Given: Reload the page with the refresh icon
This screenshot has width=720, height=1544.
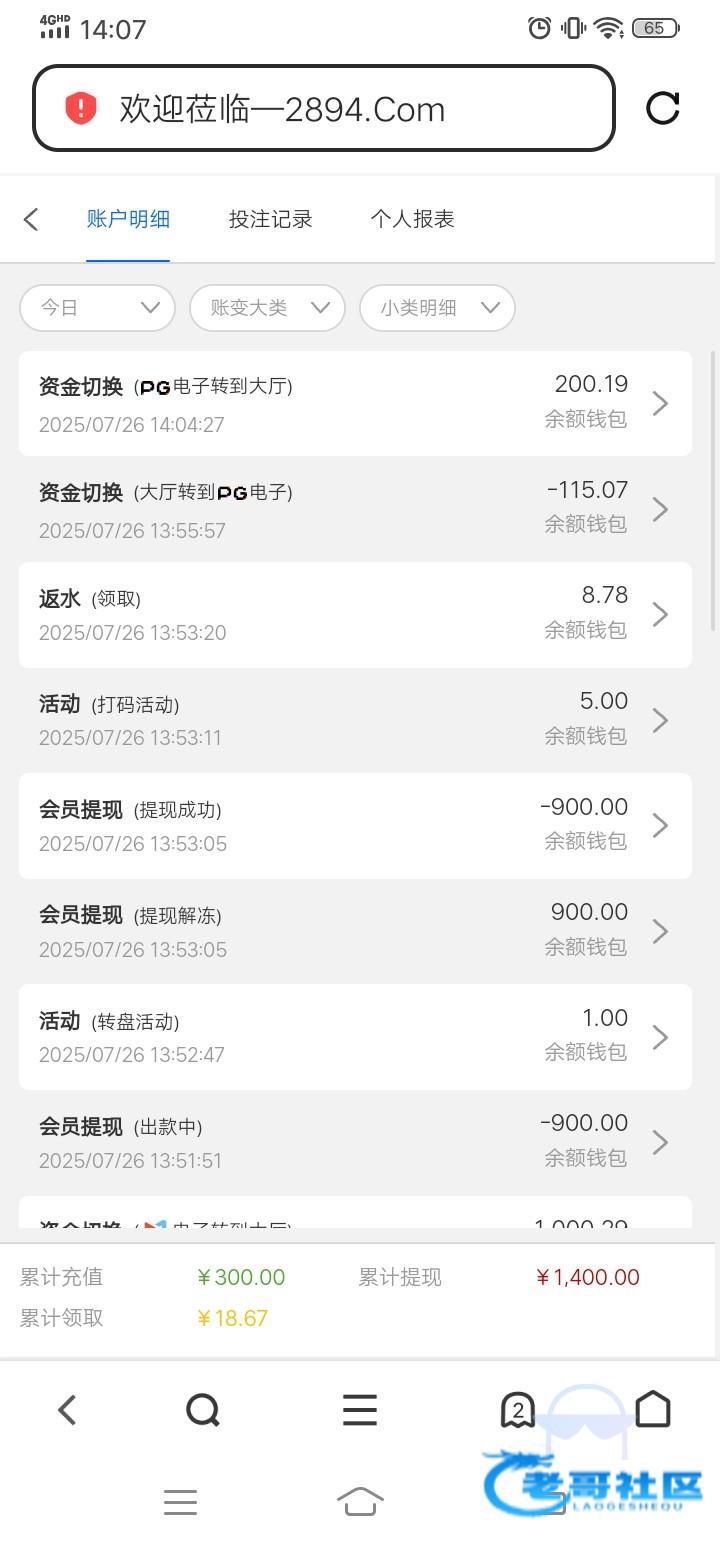Looking at the screenshot, I should pos(662,108).
